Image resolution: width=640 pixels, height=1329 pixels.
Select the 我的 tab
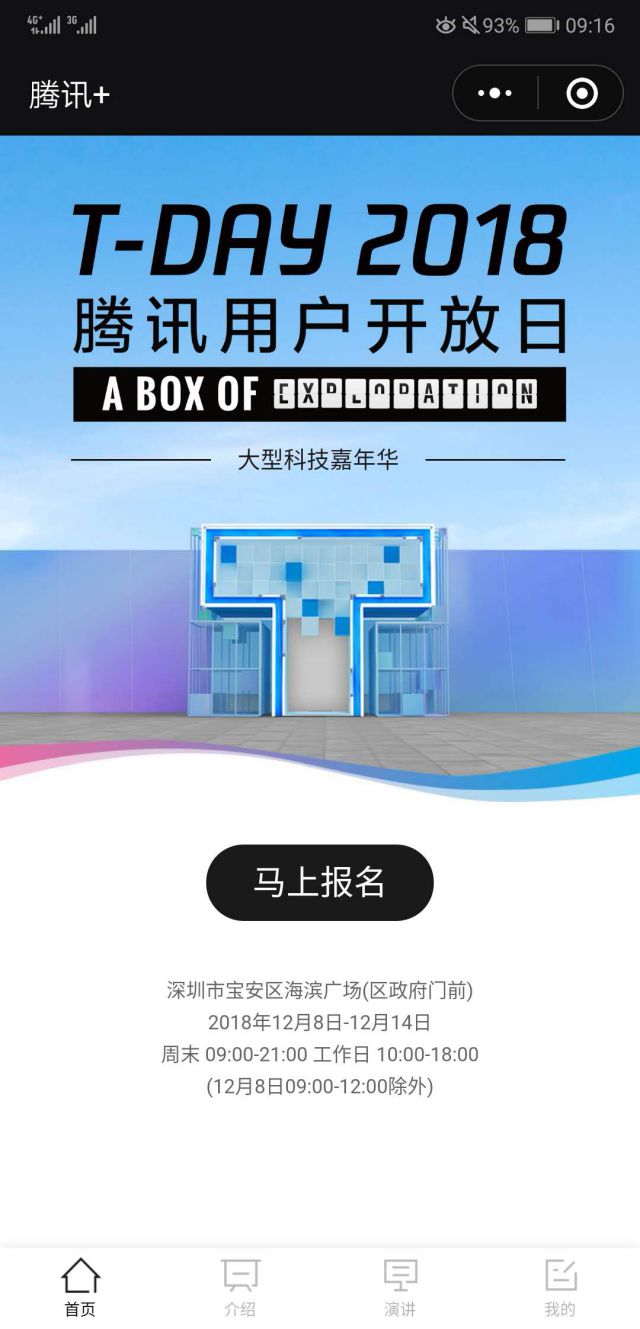pyautogui.click(x=560, y=1288)
